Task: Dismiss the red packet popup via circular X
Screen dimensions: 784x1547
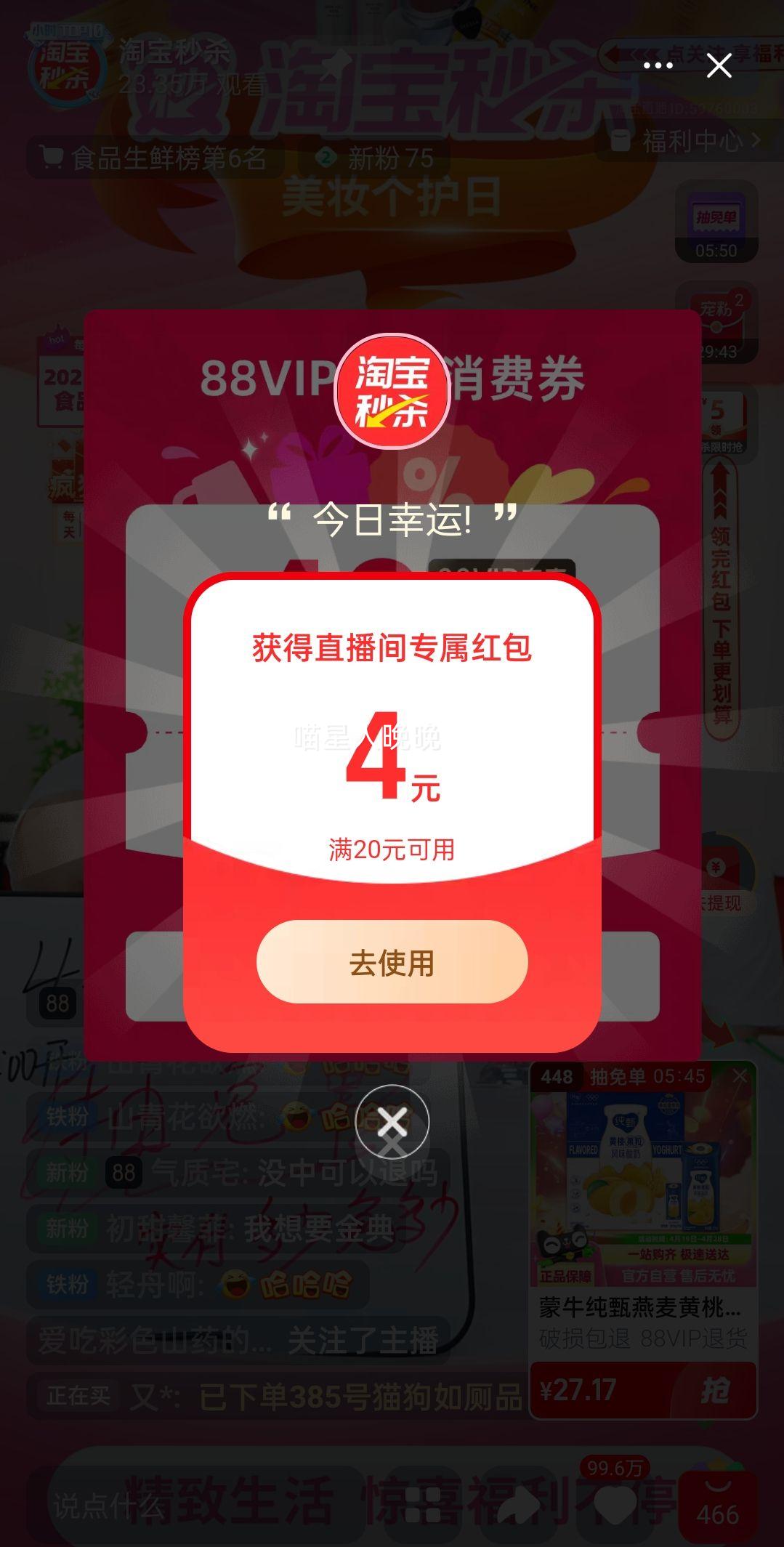Action: click(x=391, y=1121)
